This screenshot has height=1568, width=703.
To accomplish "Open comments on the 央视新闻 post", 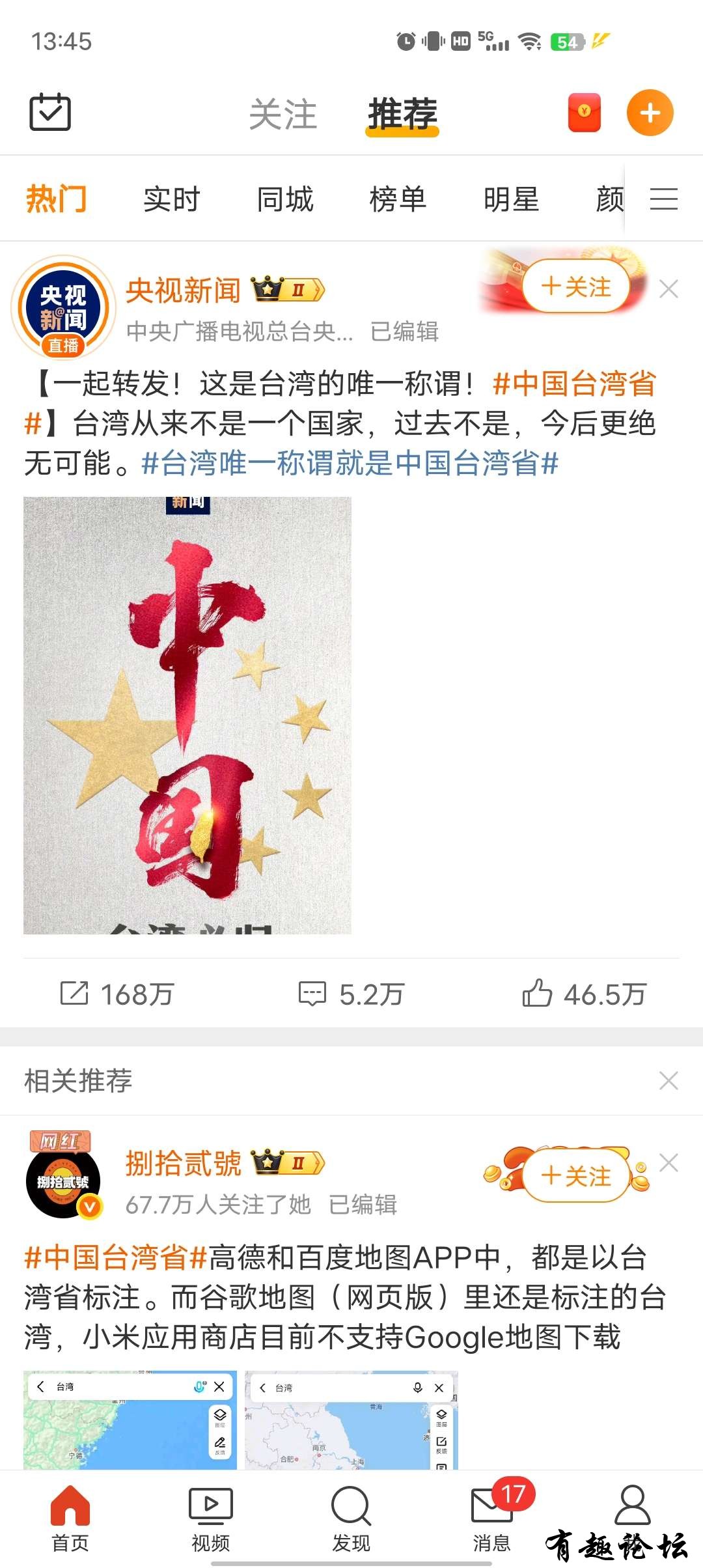I will pos(351,994).
